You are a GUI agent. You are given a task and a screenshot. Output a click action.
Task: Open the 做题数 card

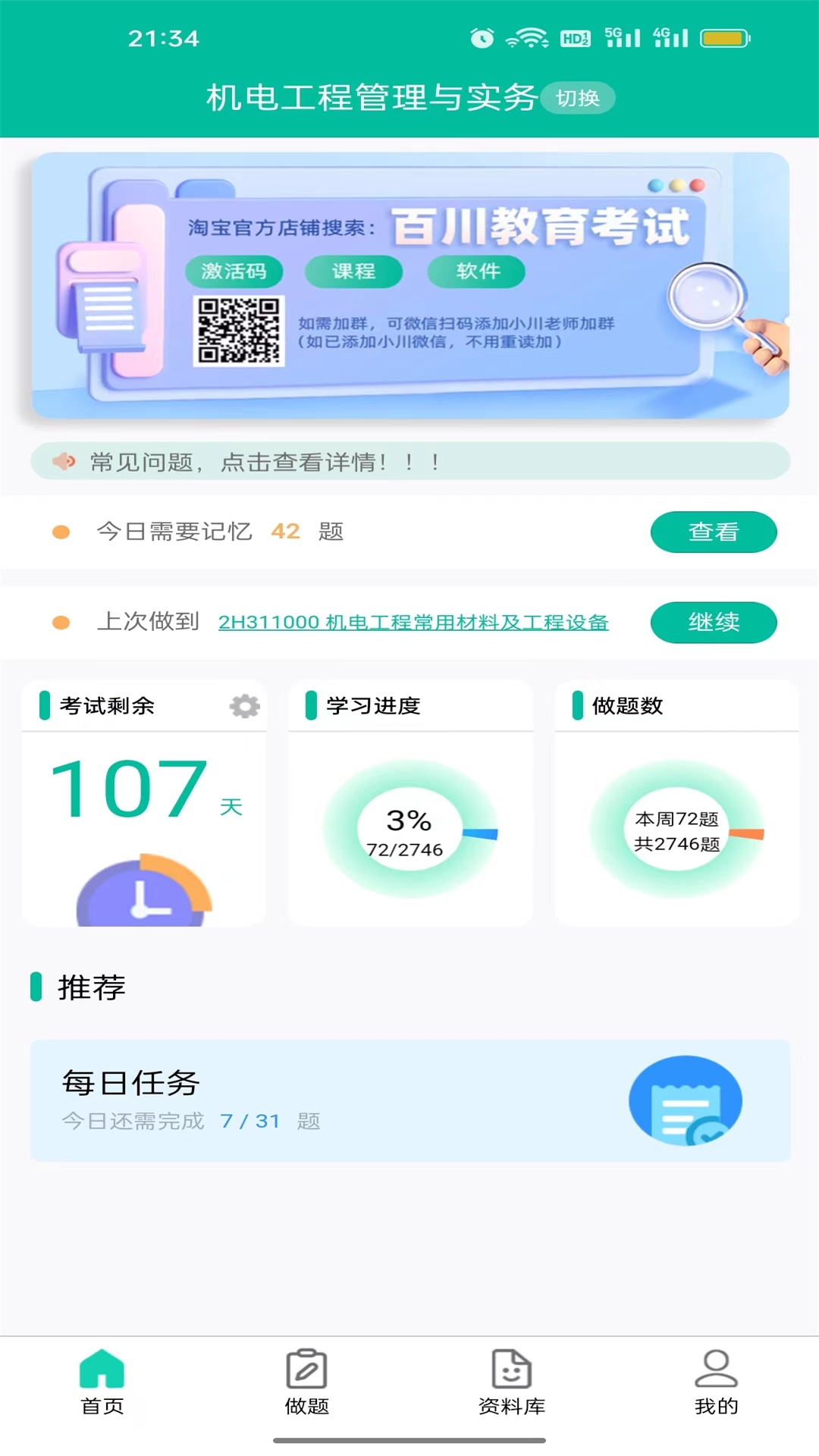click(x=676, y=804)
